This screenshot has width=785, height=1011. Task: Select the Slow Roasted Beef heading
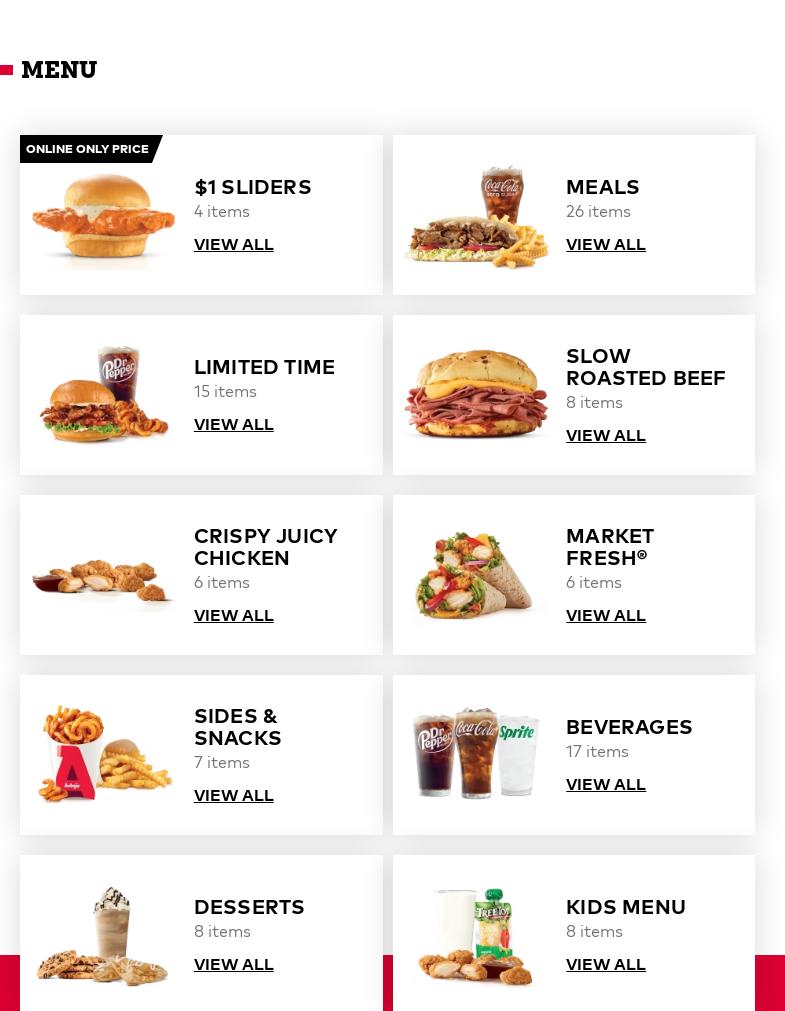(x=645, y=367)
